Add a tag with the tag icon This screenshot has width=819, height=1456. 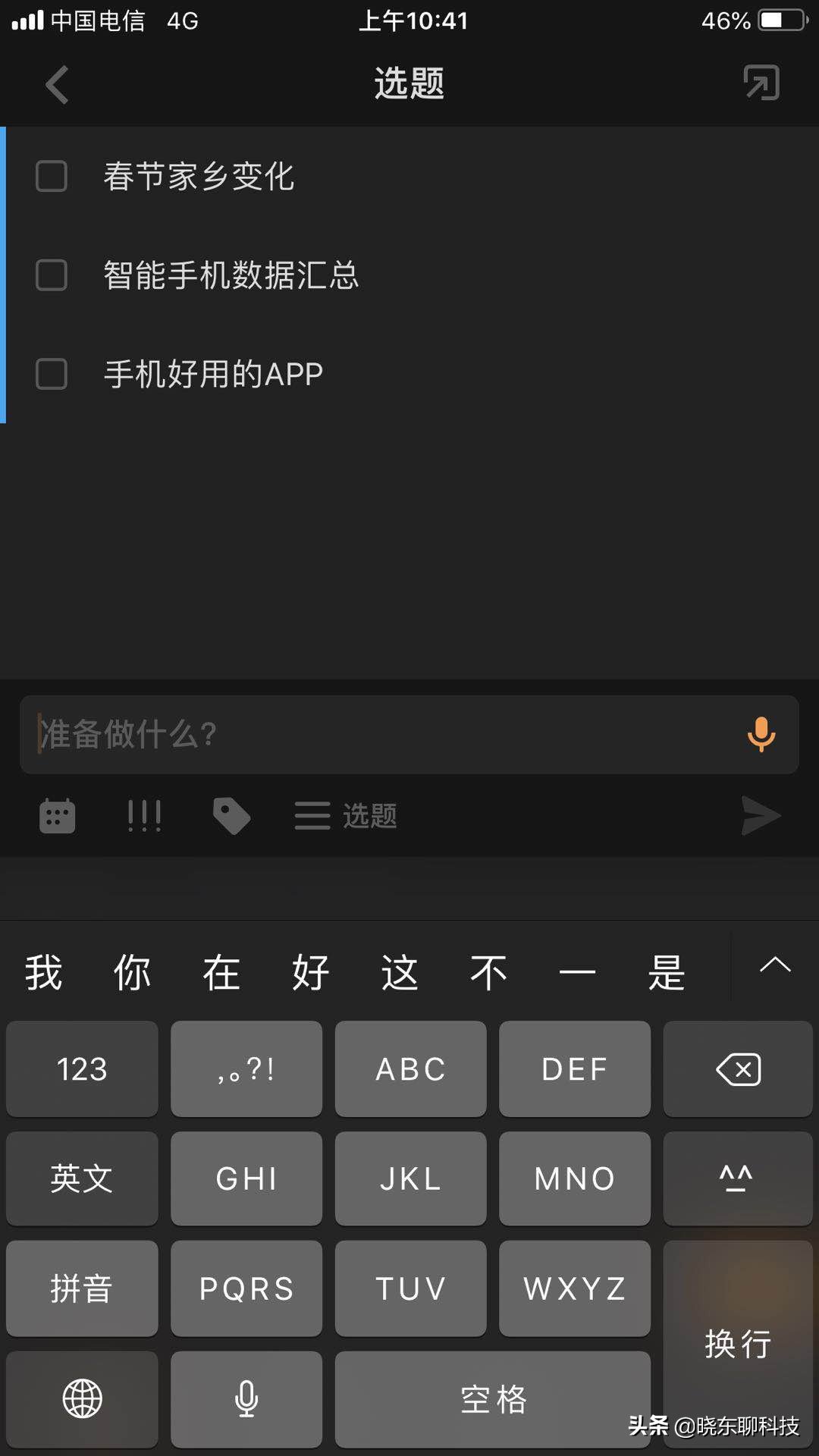231,814
